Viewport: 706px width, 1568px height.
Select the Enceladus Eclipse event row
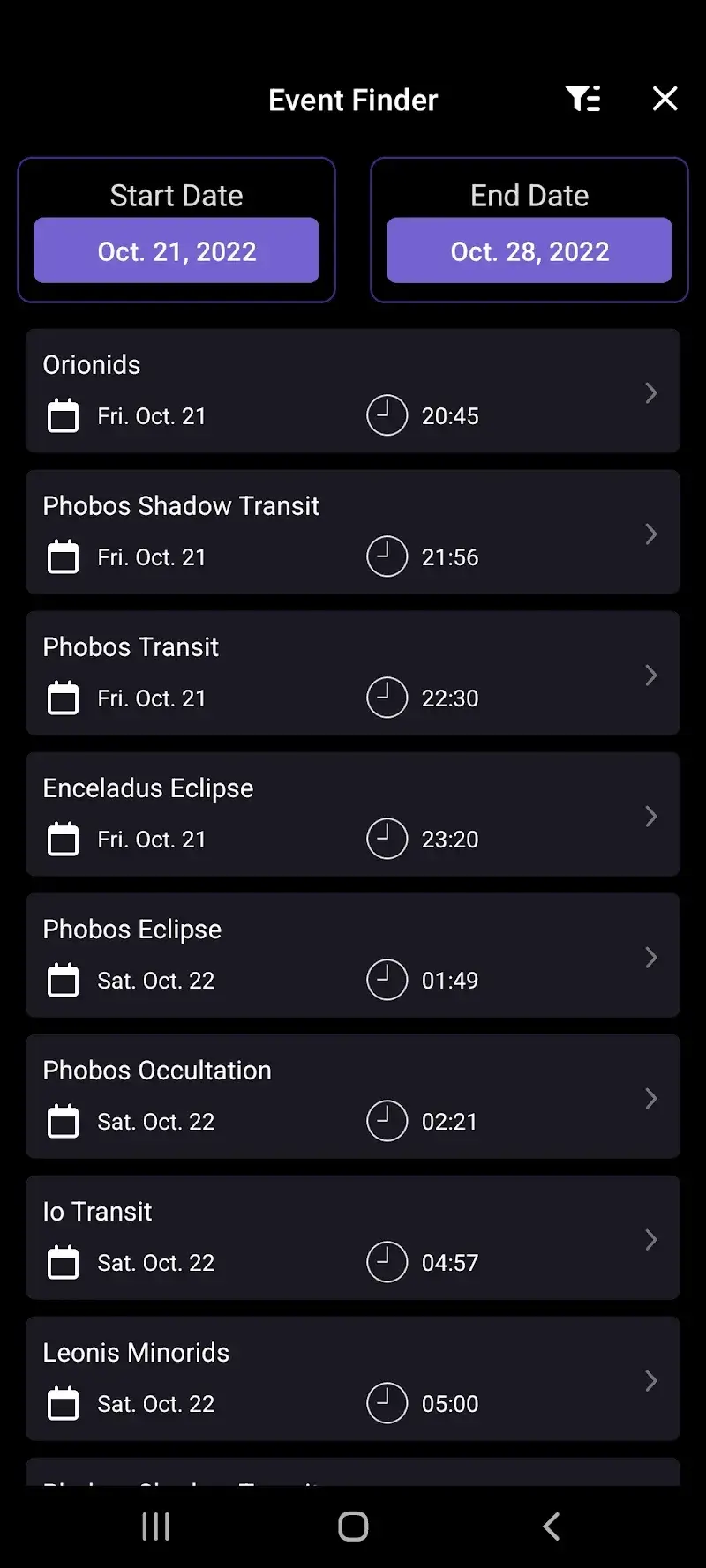click(353, 815)
